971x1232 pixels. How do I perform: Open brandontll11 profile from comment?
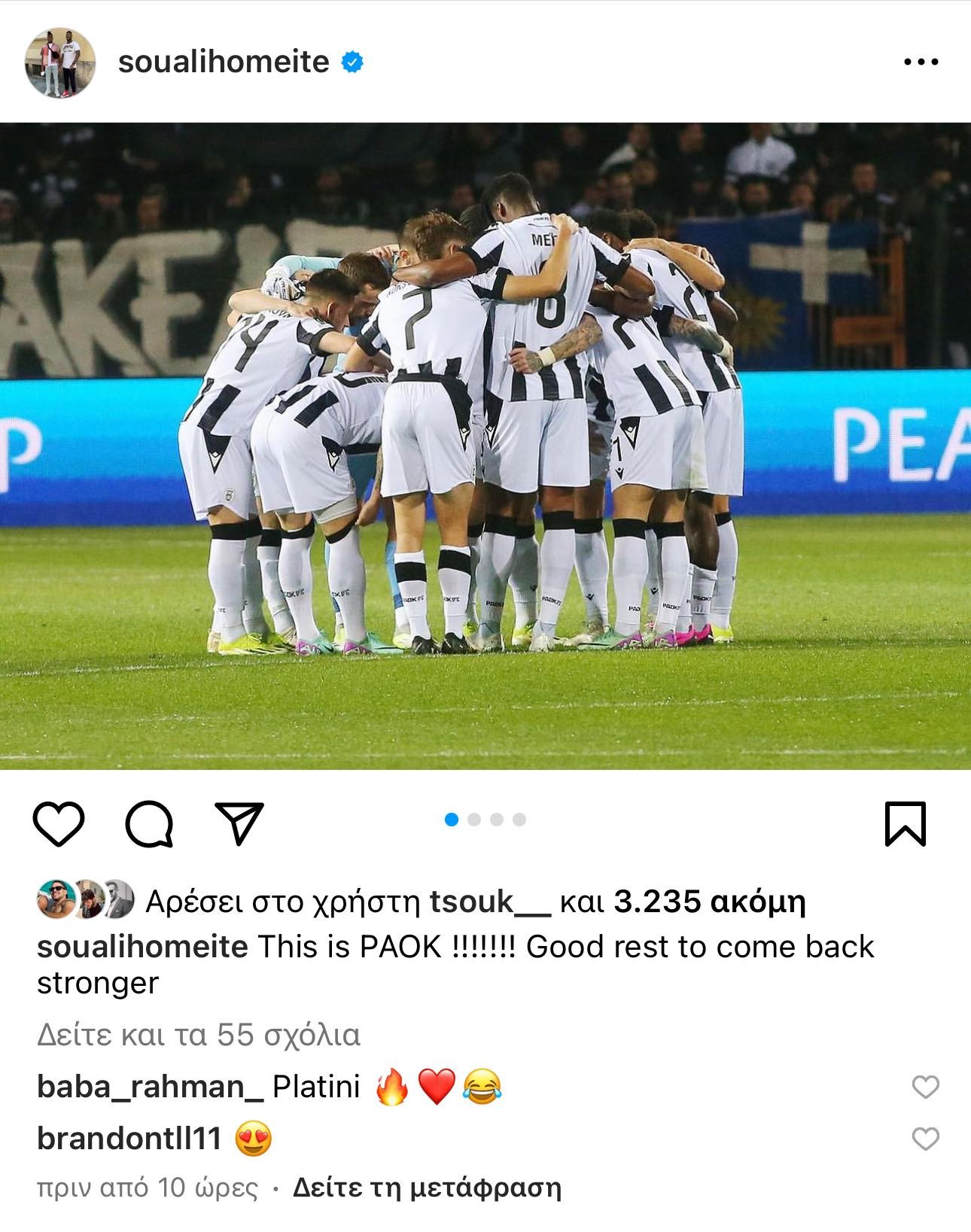(x=129, y=1139)
